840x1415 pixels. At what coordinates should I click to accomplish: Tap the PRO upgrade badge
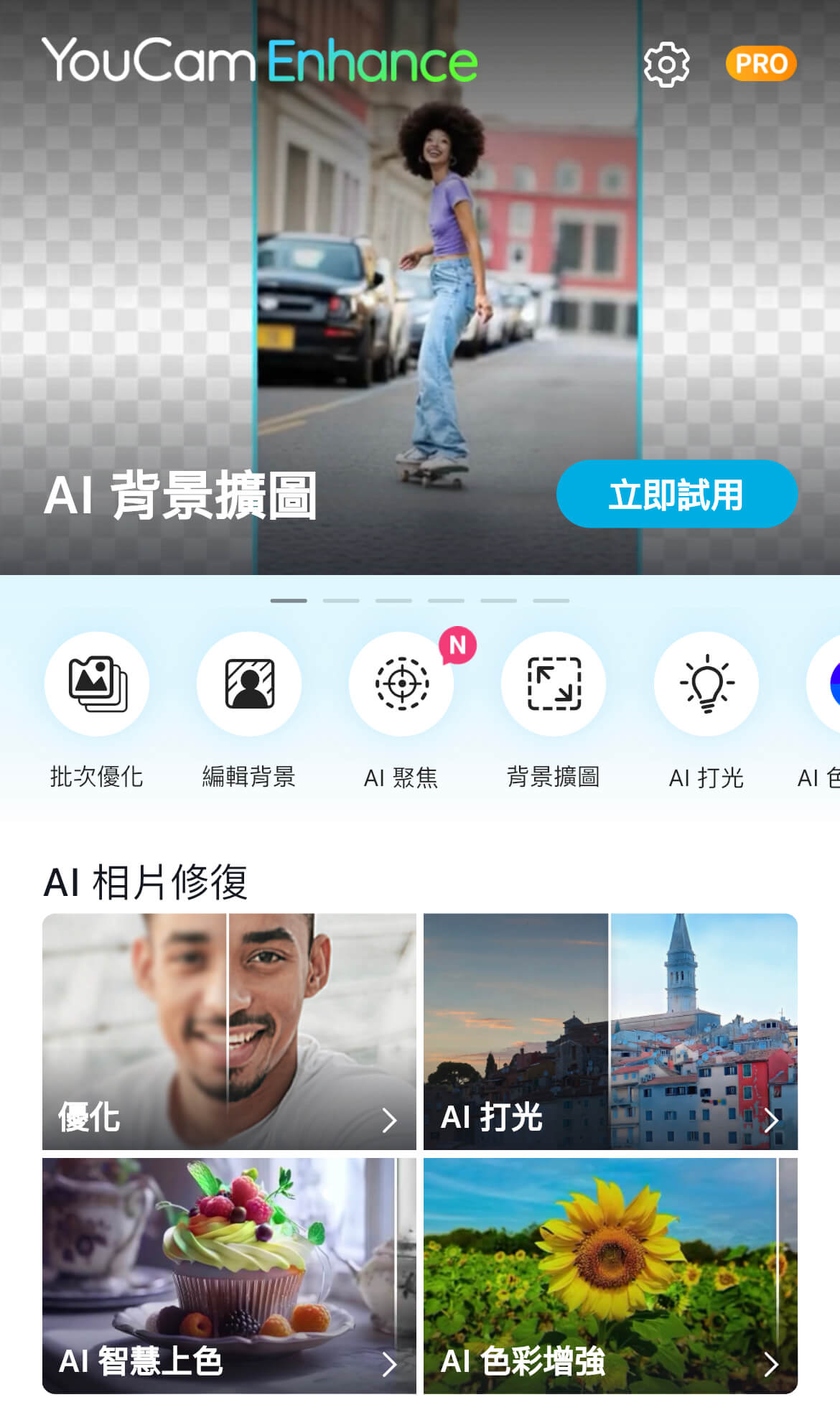[761, 64]
